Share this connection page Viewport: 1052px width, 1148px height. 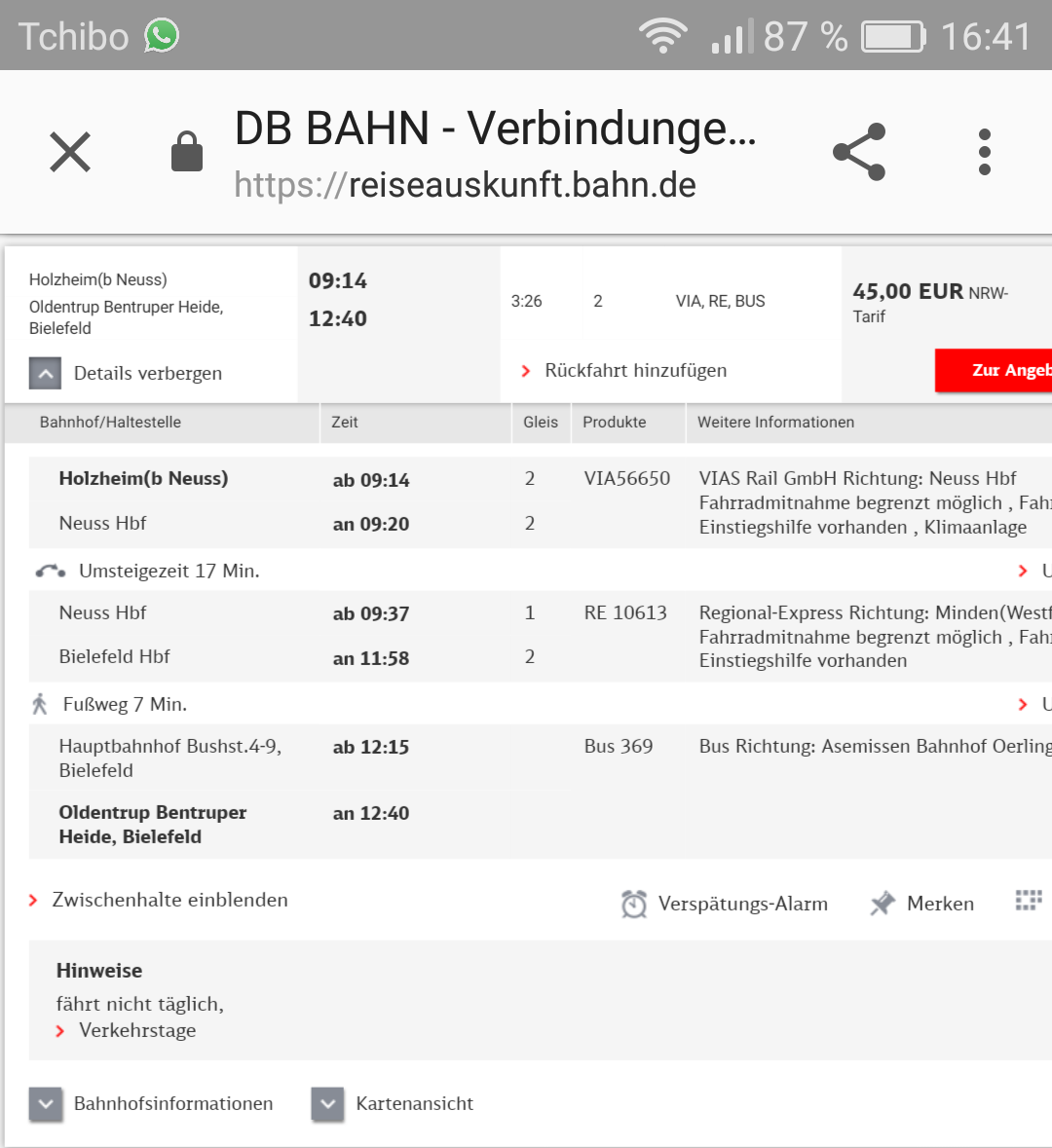(859, 152)
